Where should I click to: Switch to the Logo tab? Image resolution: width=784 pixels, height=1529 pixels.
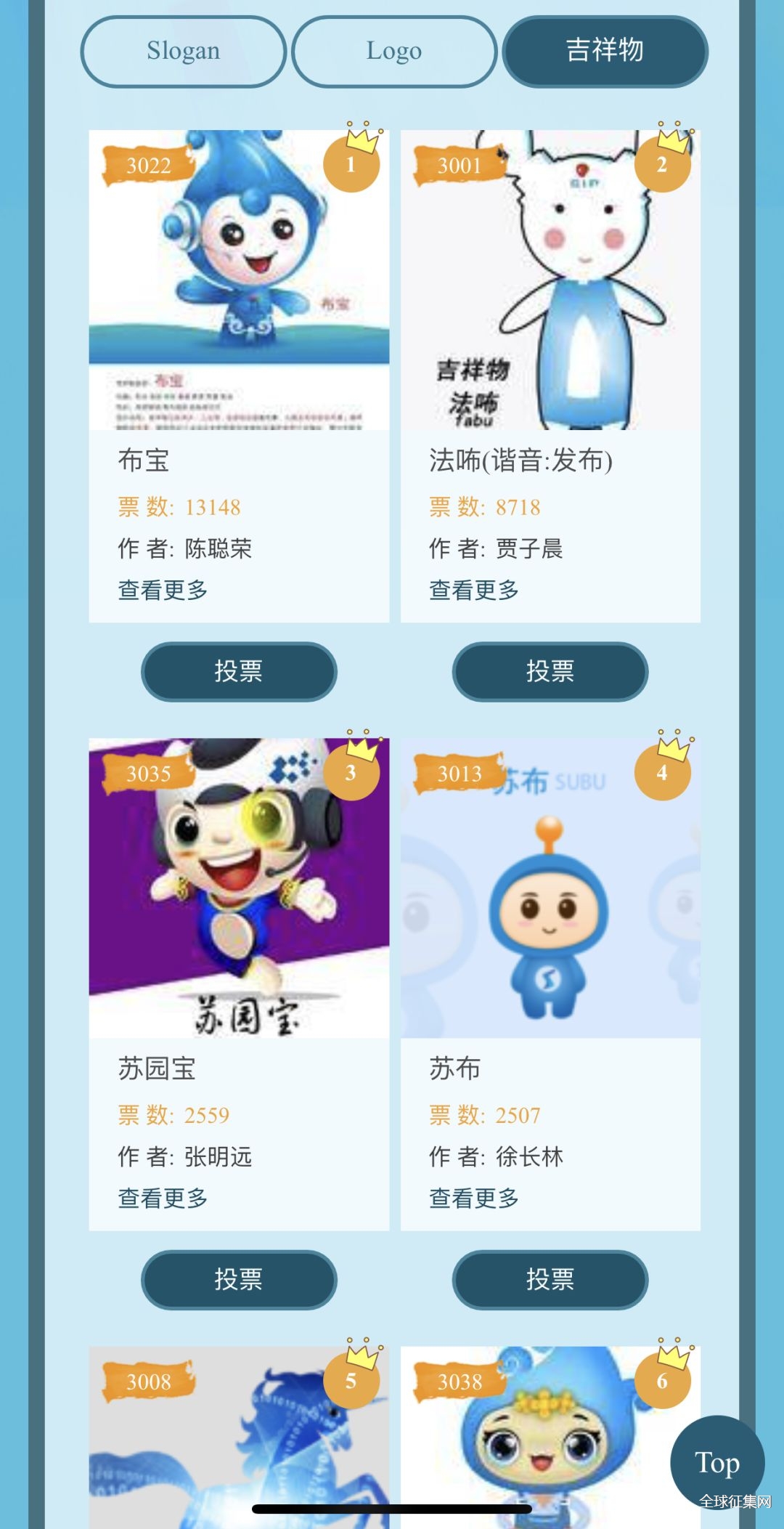pyautogui.click(x=393, y=52)
